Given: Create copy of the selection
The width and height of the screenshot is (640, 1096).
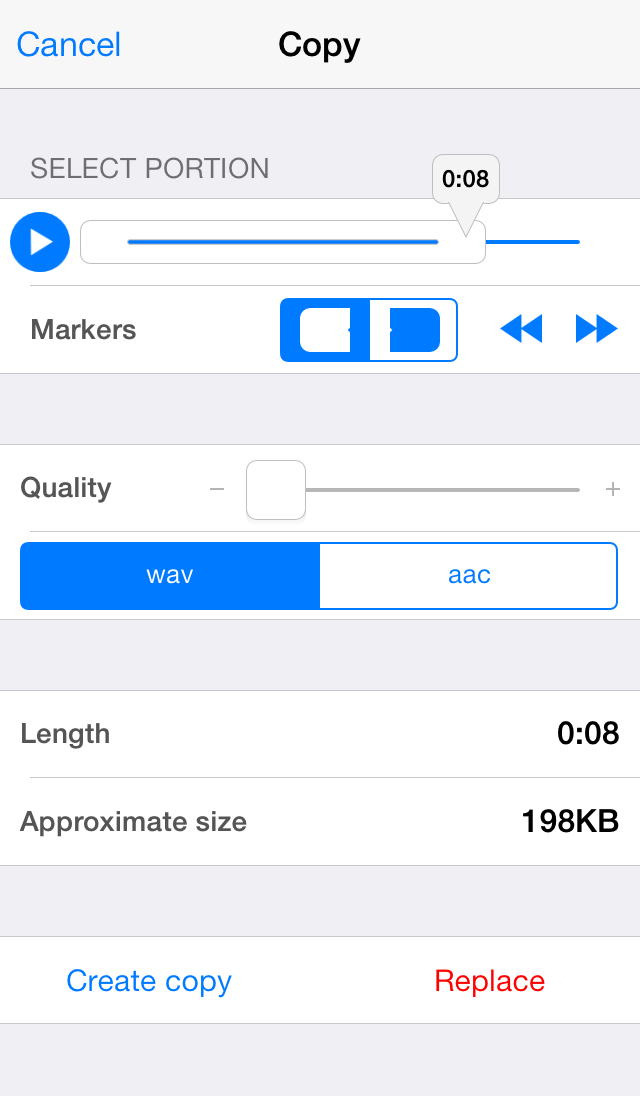Looking at the screenshot, I should point(149,981).
